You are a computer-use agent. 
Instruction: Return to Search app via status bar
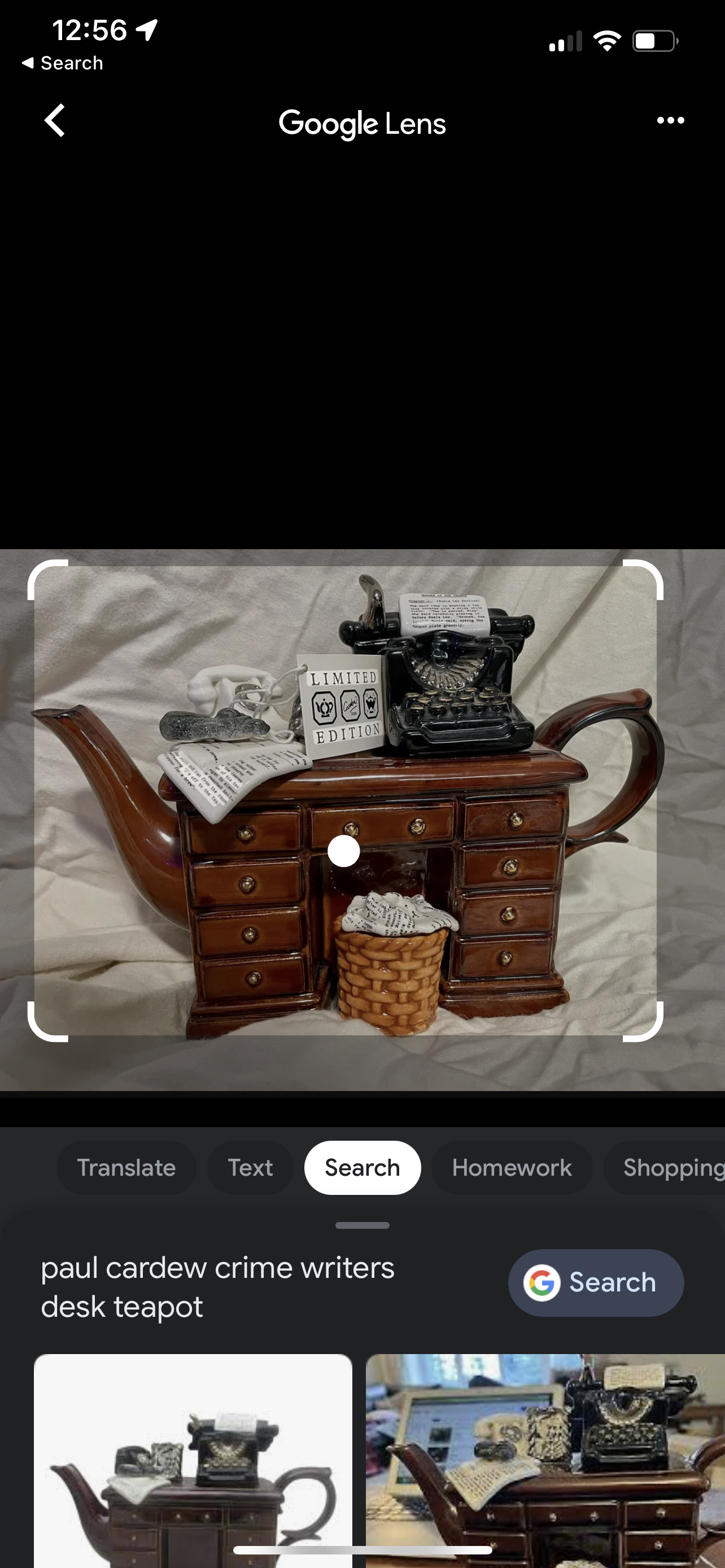[x=62, y=63]
